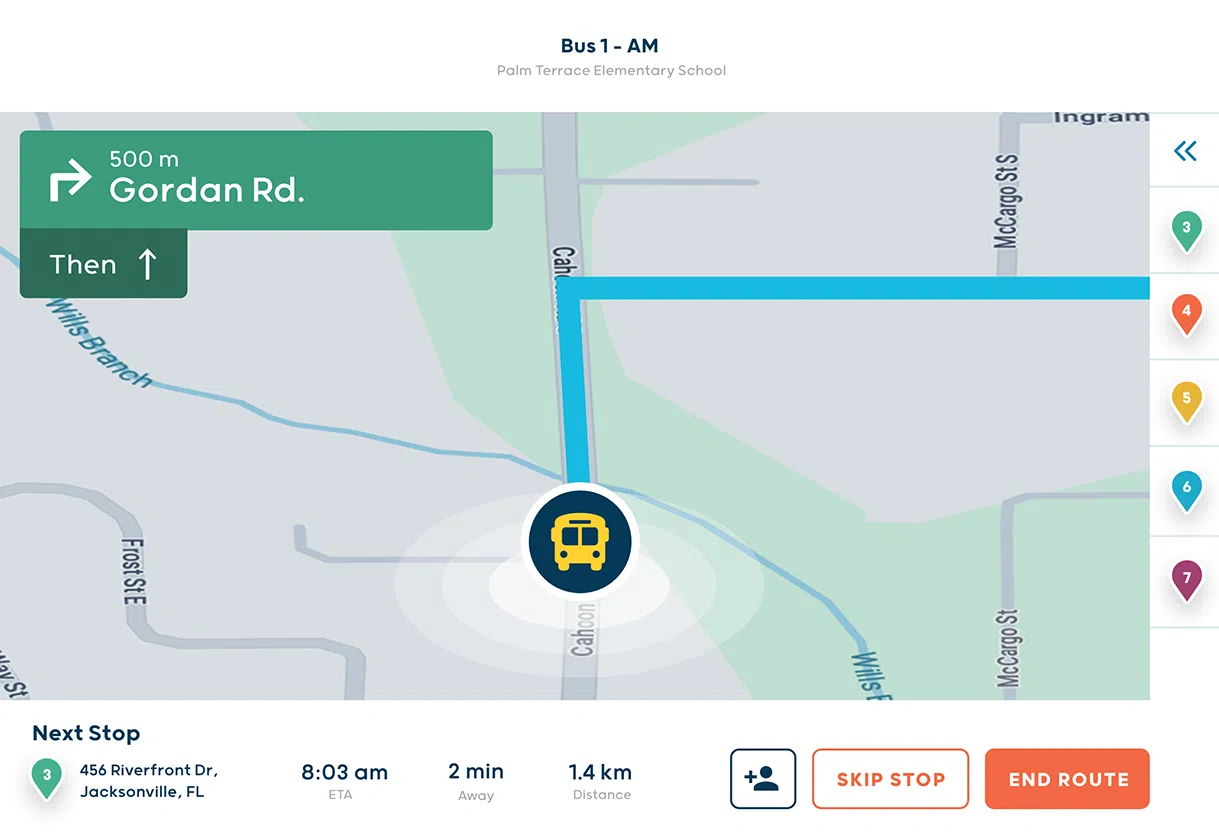This screenshot has height=840, width=1219.
Task: Open yellow stop 5 pin
Action: coord(1186,400)
